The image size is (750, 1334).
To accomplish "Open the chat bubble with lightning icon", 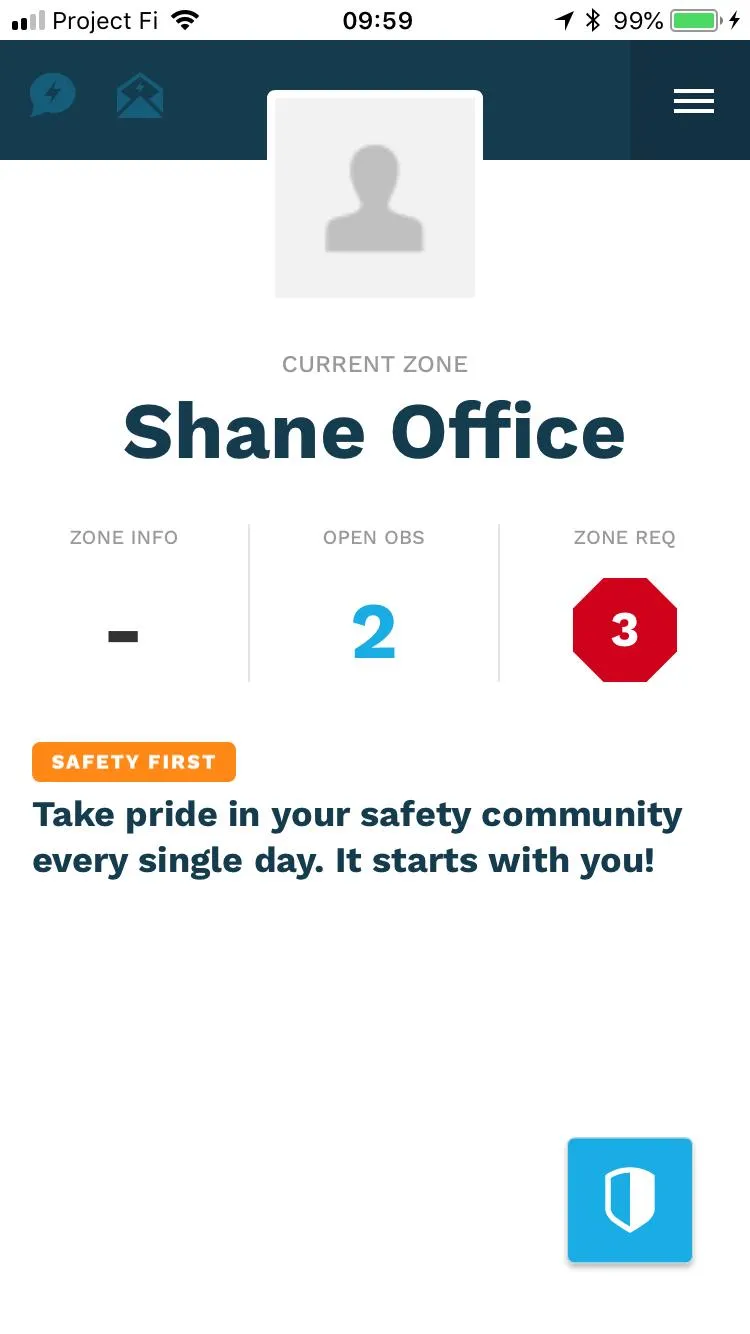I will [52, 97].
